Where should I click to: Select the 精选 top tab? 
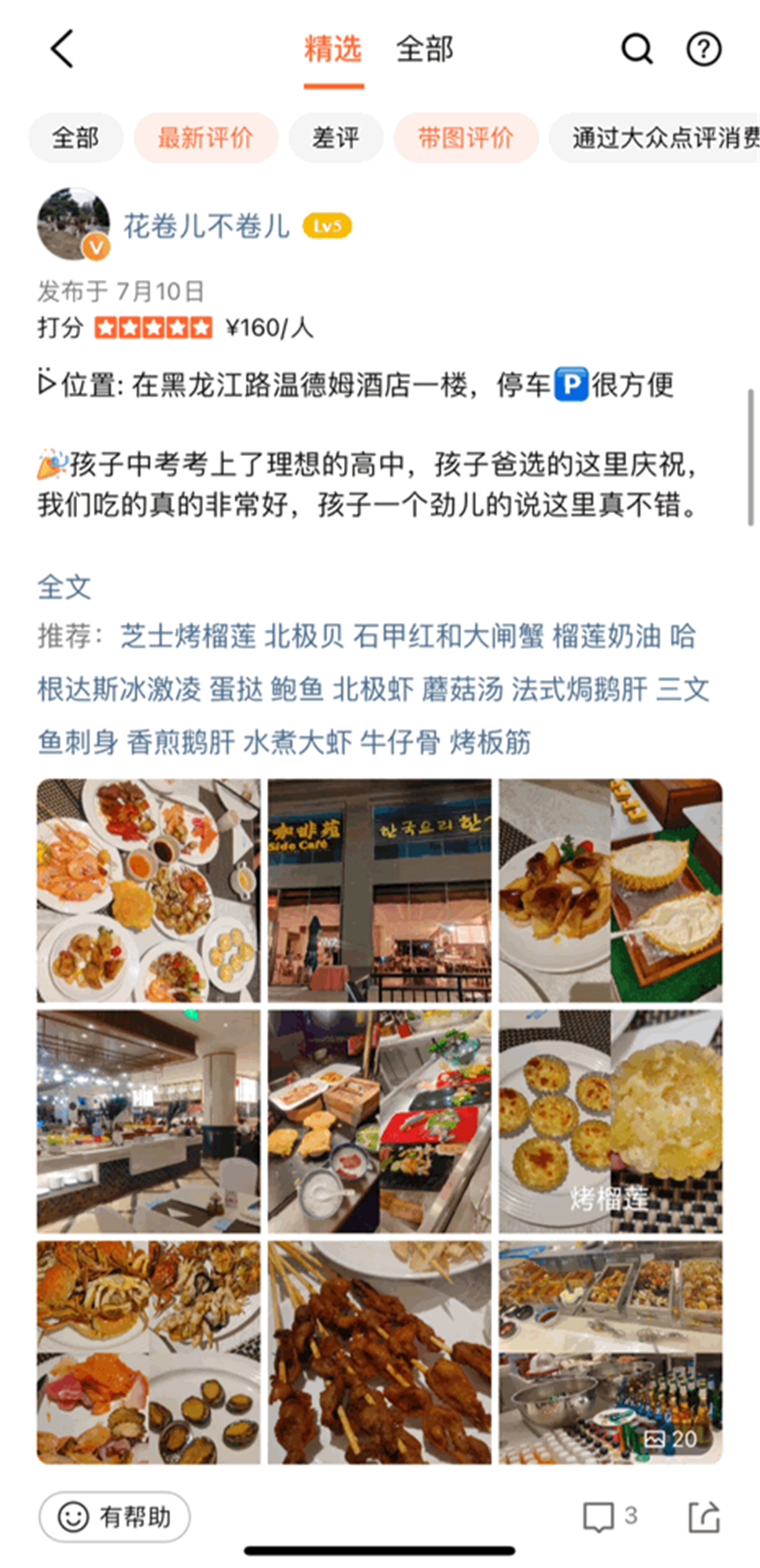[333, 49]
